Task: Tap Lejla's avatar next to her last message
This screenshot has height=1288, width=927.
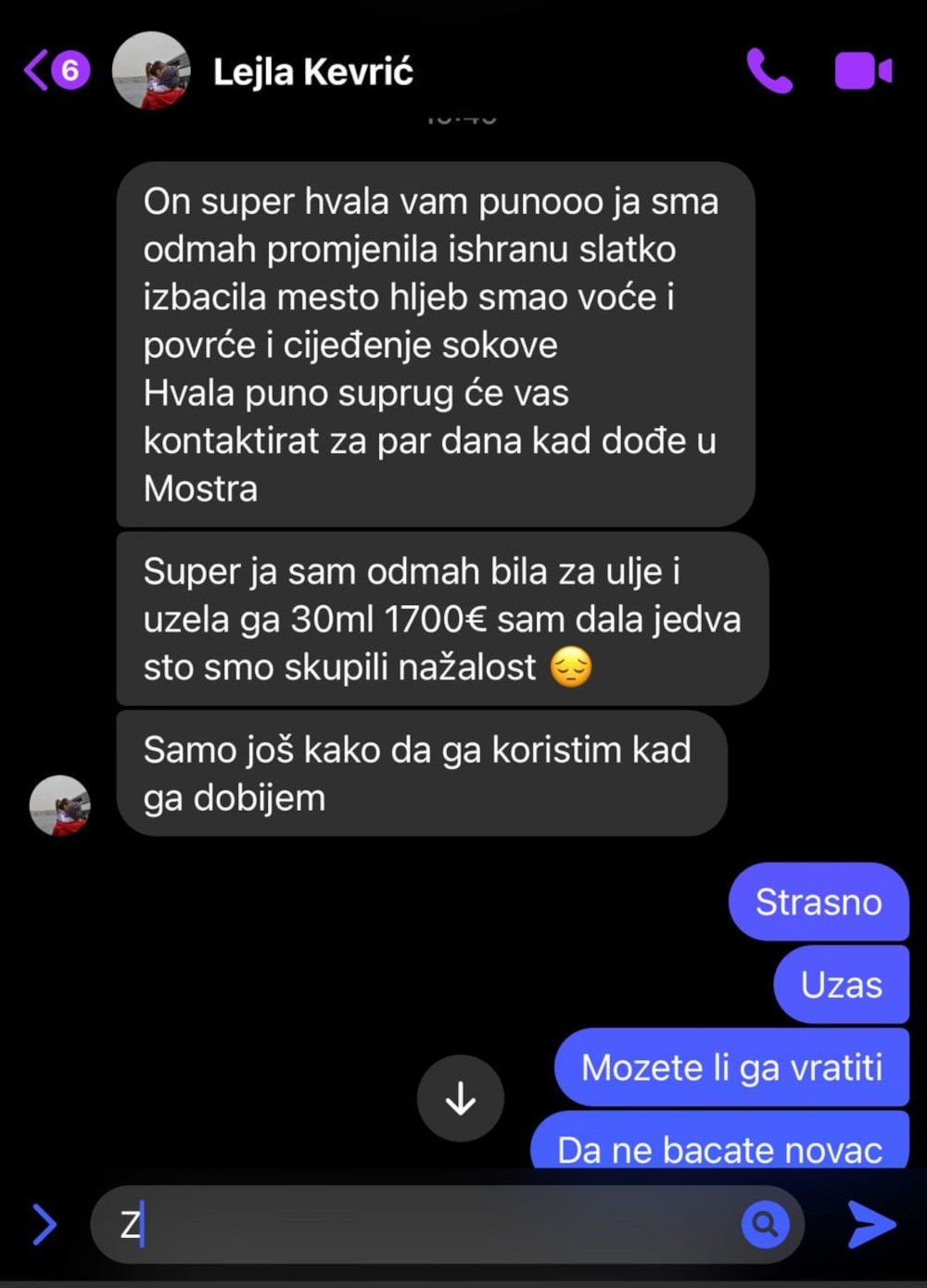Action: click(60, 805)
